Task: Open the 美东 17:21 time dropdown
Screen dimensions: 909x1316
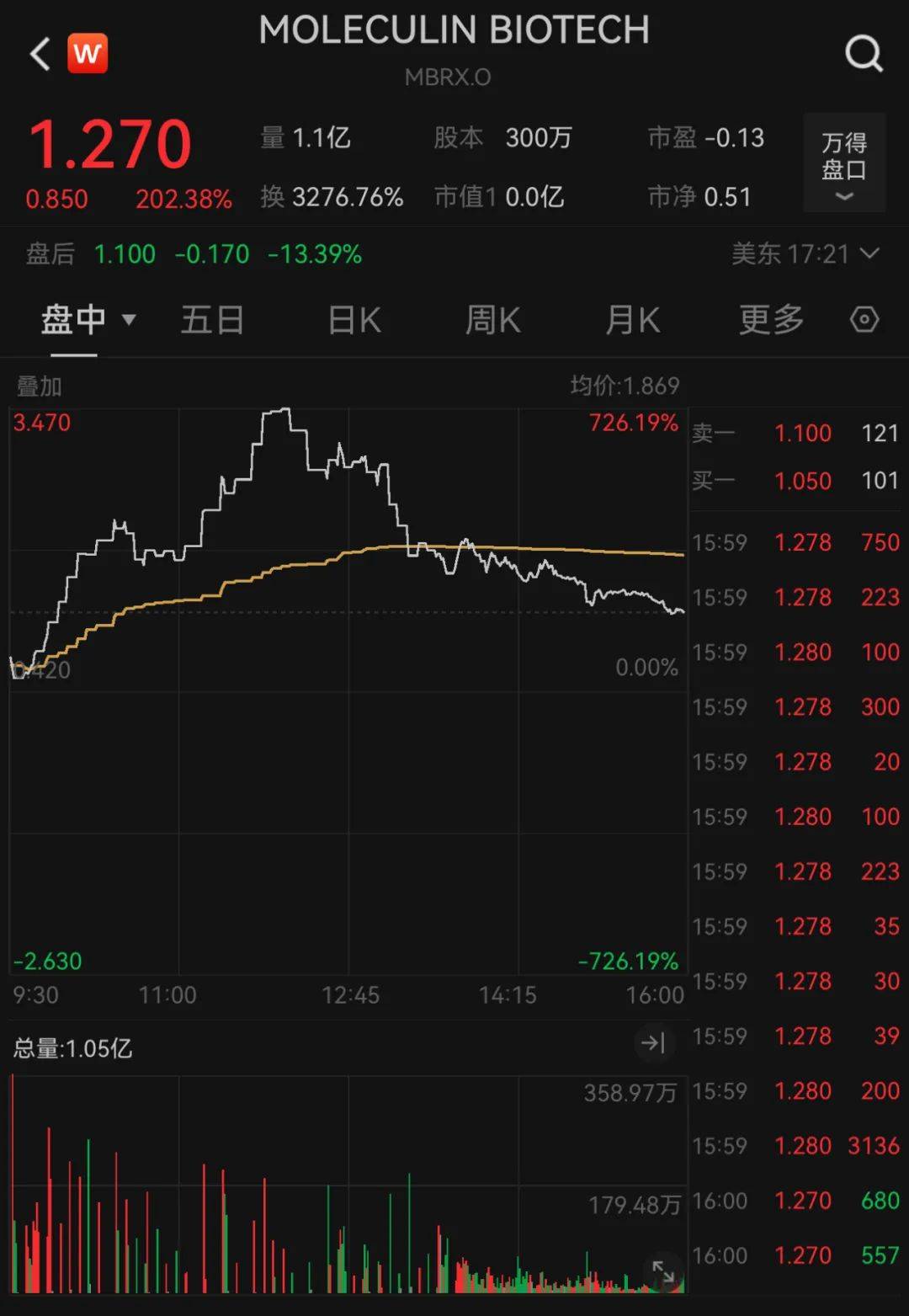Action: click(x=805, y=253)
